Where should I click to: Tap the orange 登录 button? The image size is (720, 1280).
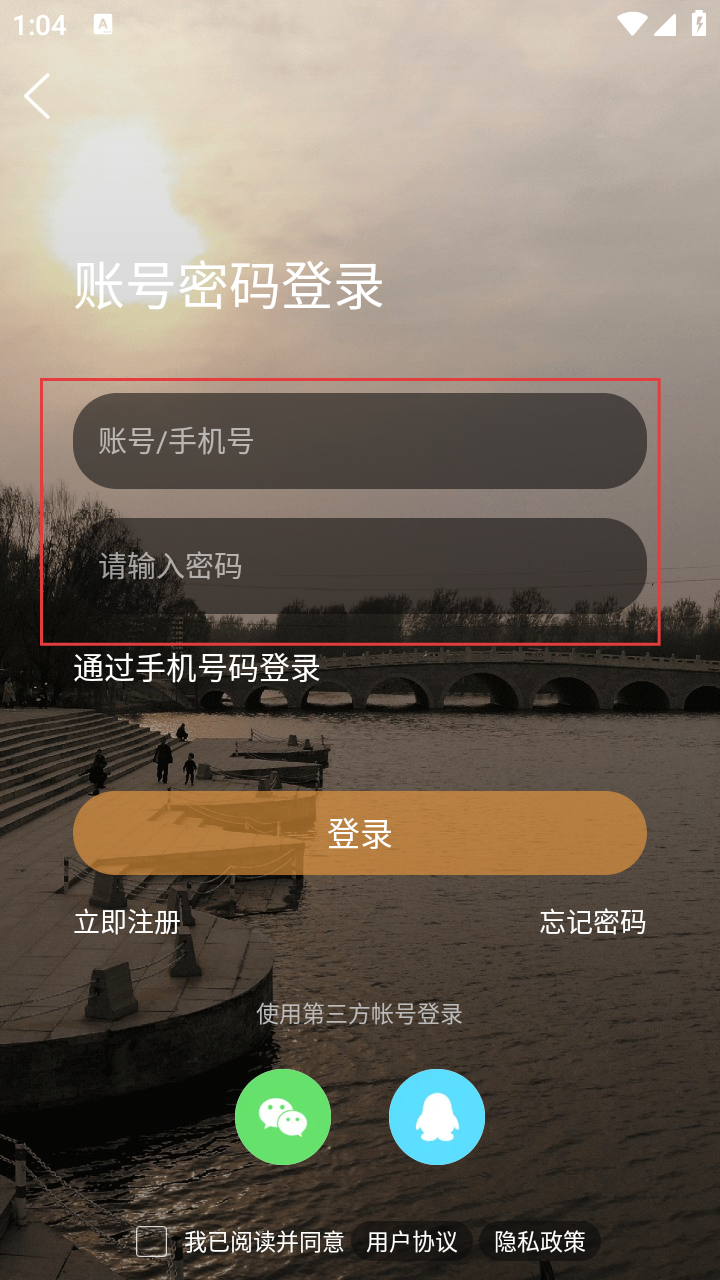point(360,833)
